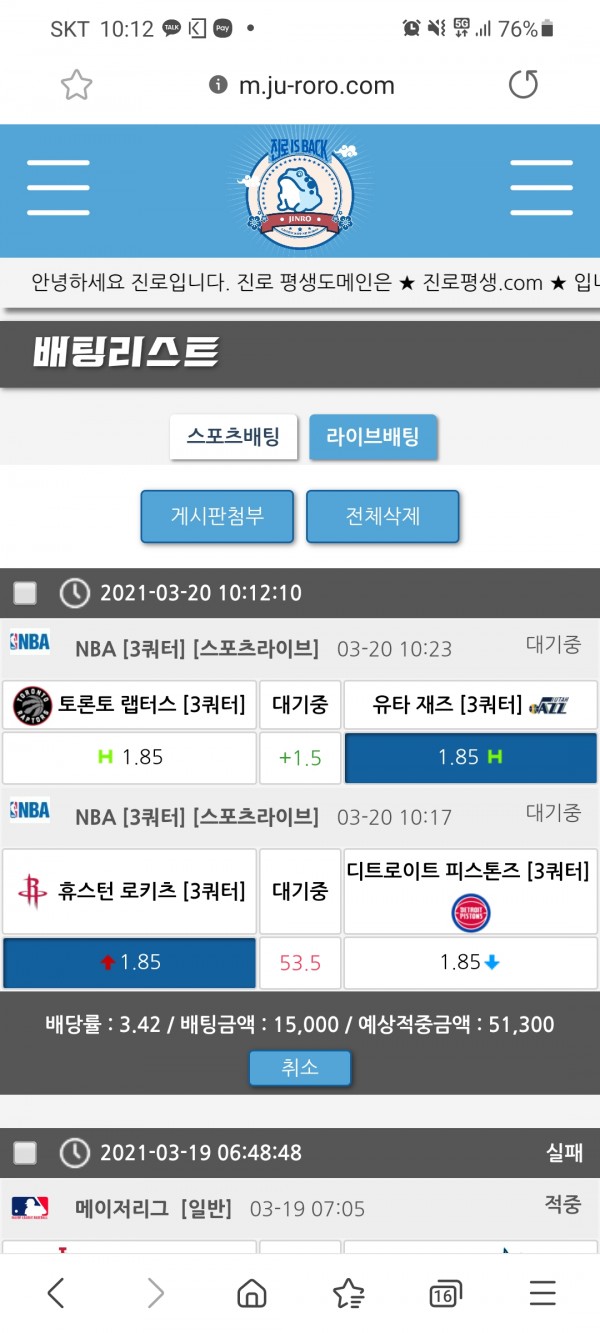Bookmark this page with the star icon
600x1333 pixels.
[x=76, y=85]
